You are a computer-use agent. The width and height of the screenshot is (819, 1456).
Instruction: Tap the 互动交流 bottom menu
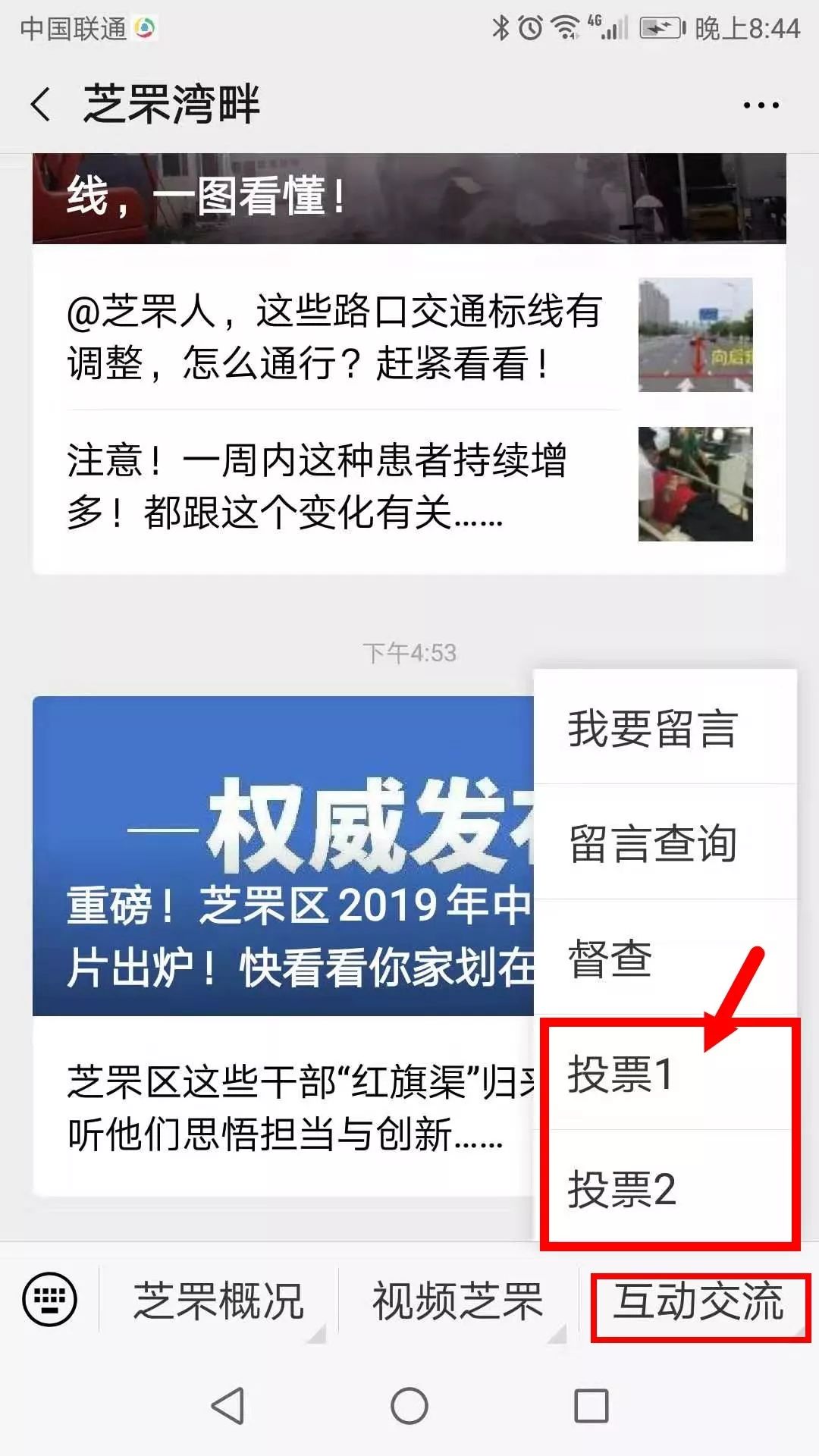[x=698, y=1301]
